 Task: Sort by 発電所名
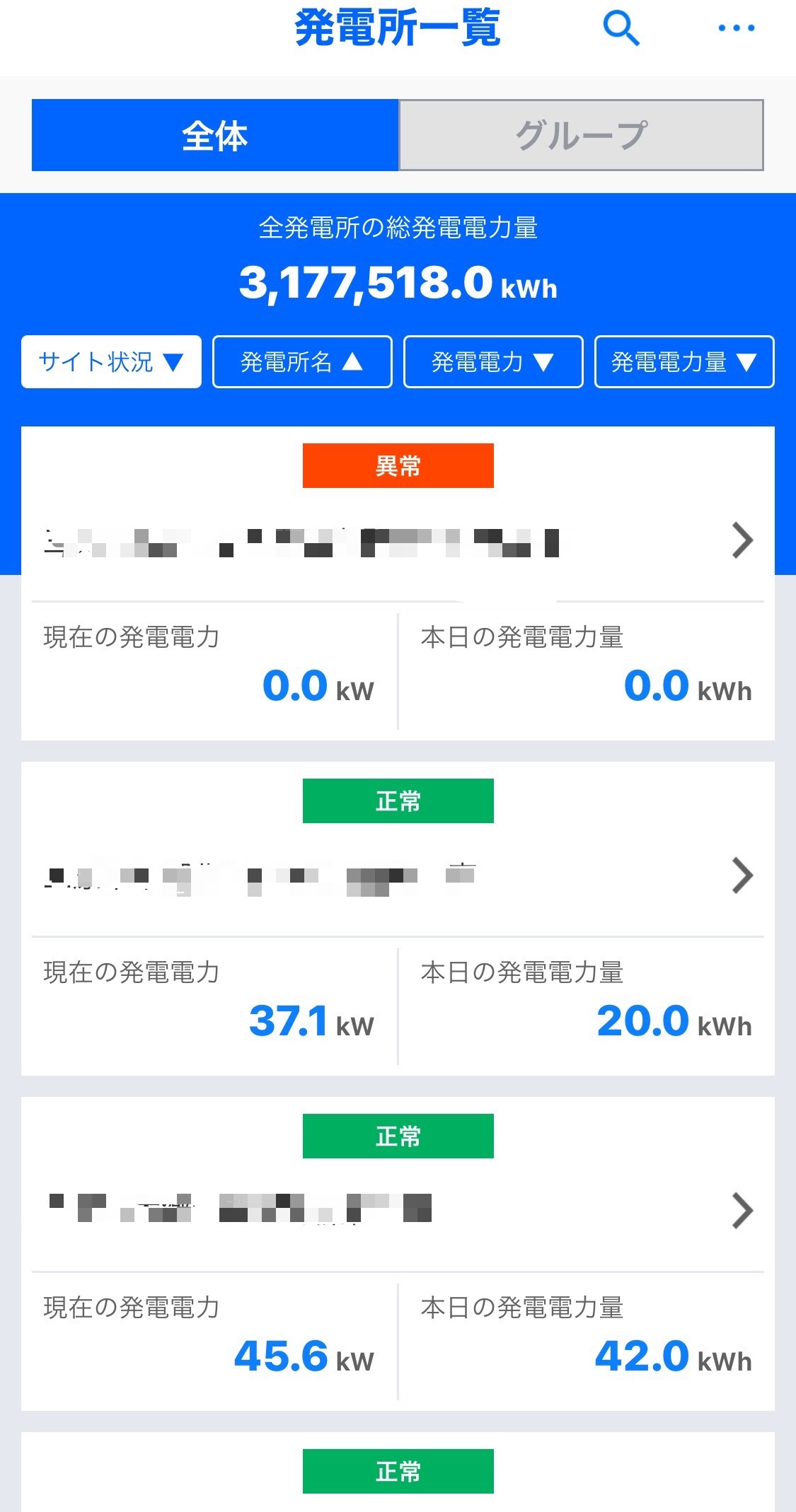click(x=302, y=362)
